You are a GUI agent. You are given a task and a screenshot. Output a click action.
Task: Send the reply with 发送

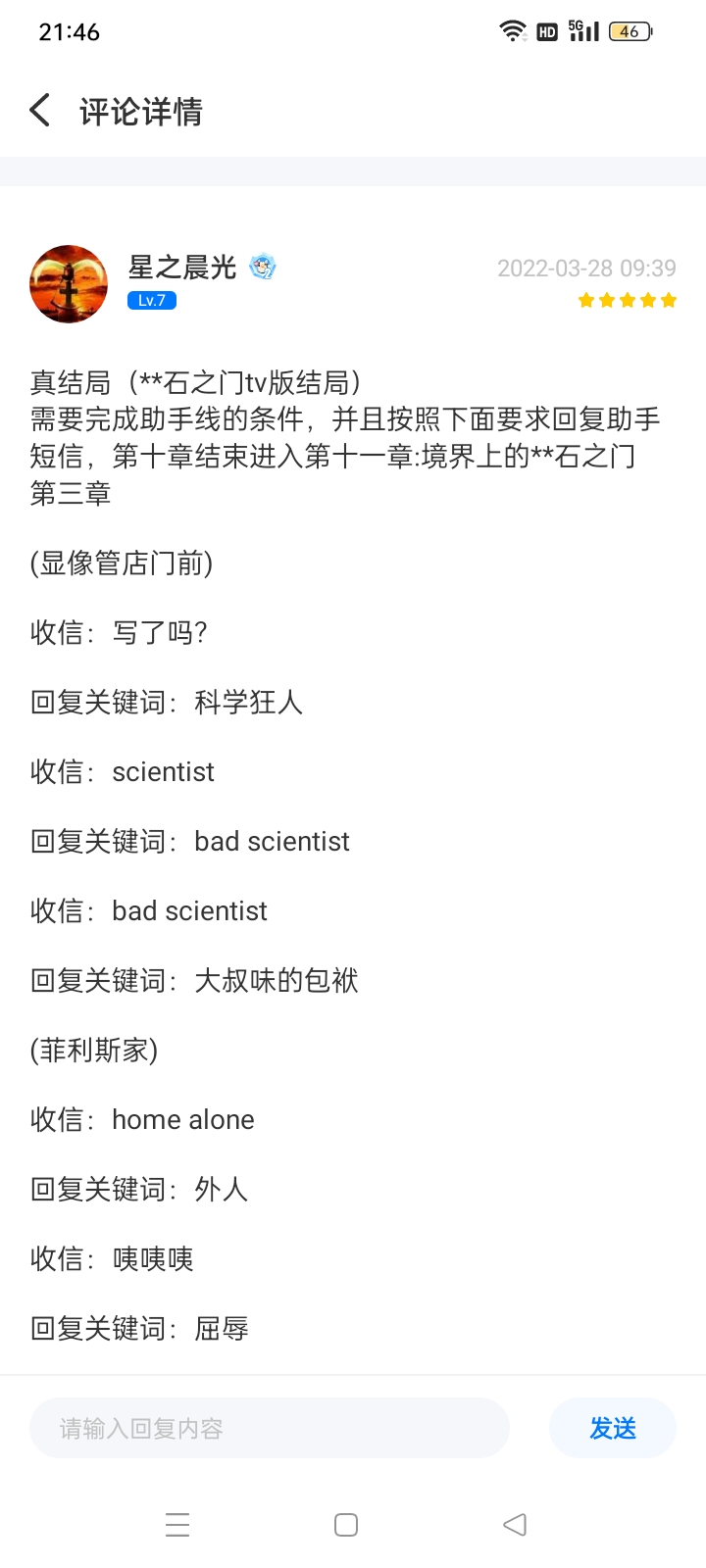[x=613, y=1429]
